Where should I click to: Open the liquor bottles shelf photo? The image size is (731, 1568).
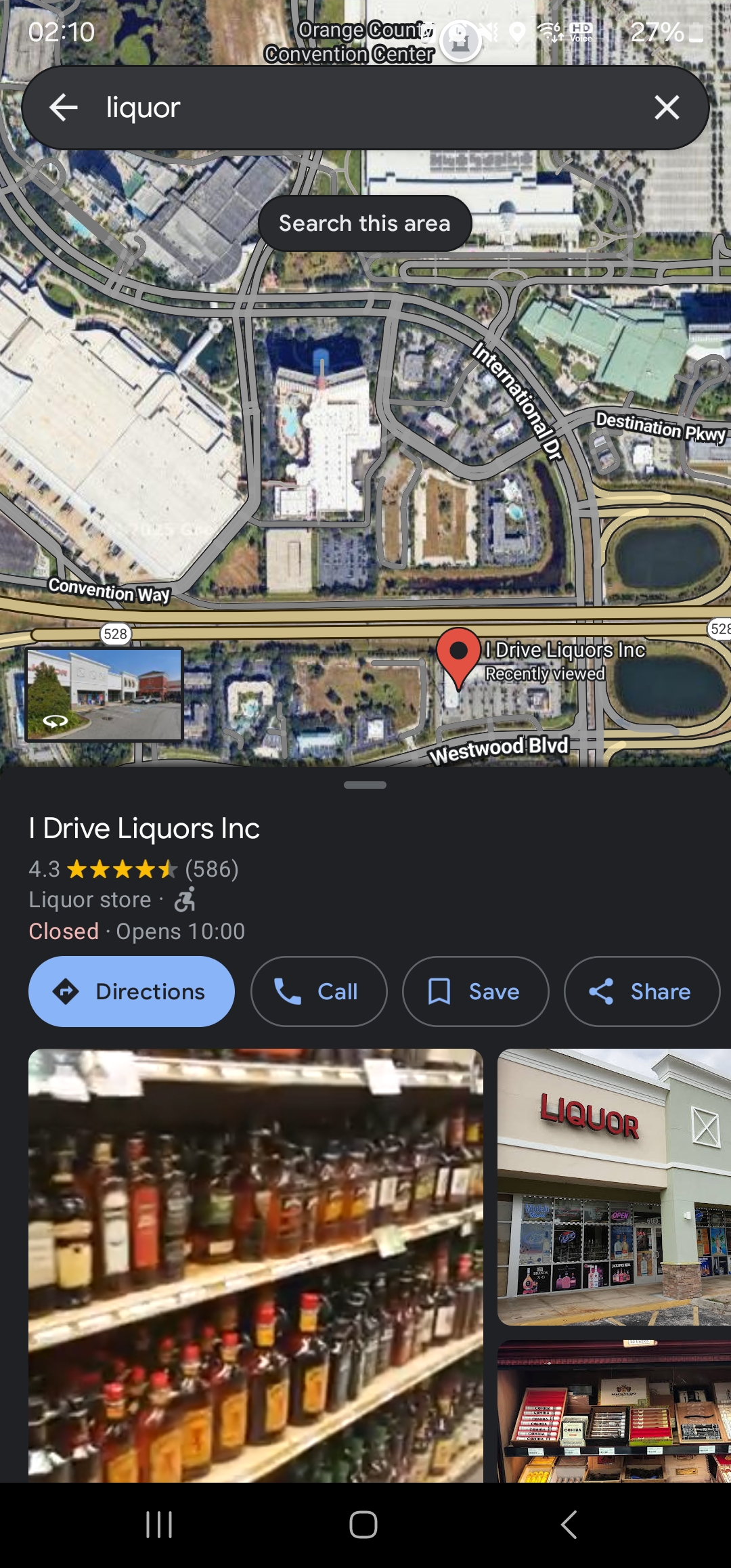[256, 1265]
